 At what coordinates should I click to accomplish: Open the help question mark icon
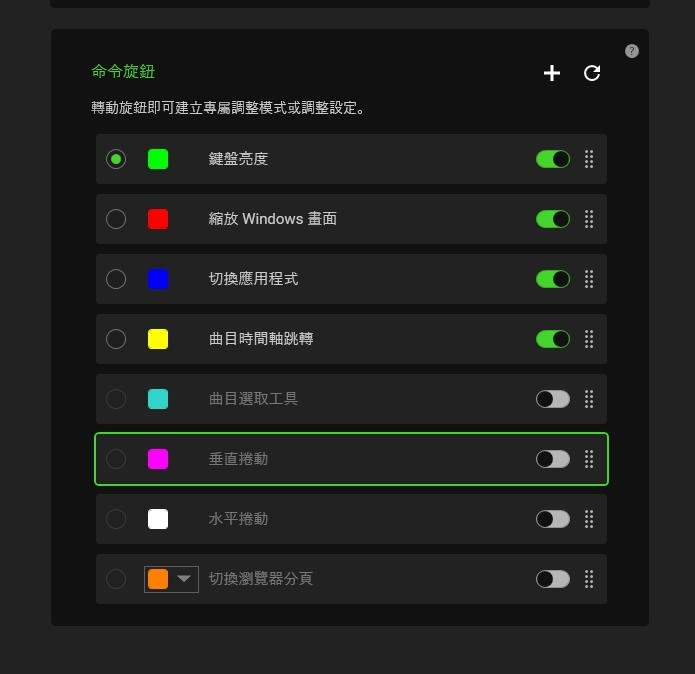click(x=631, y=51)
